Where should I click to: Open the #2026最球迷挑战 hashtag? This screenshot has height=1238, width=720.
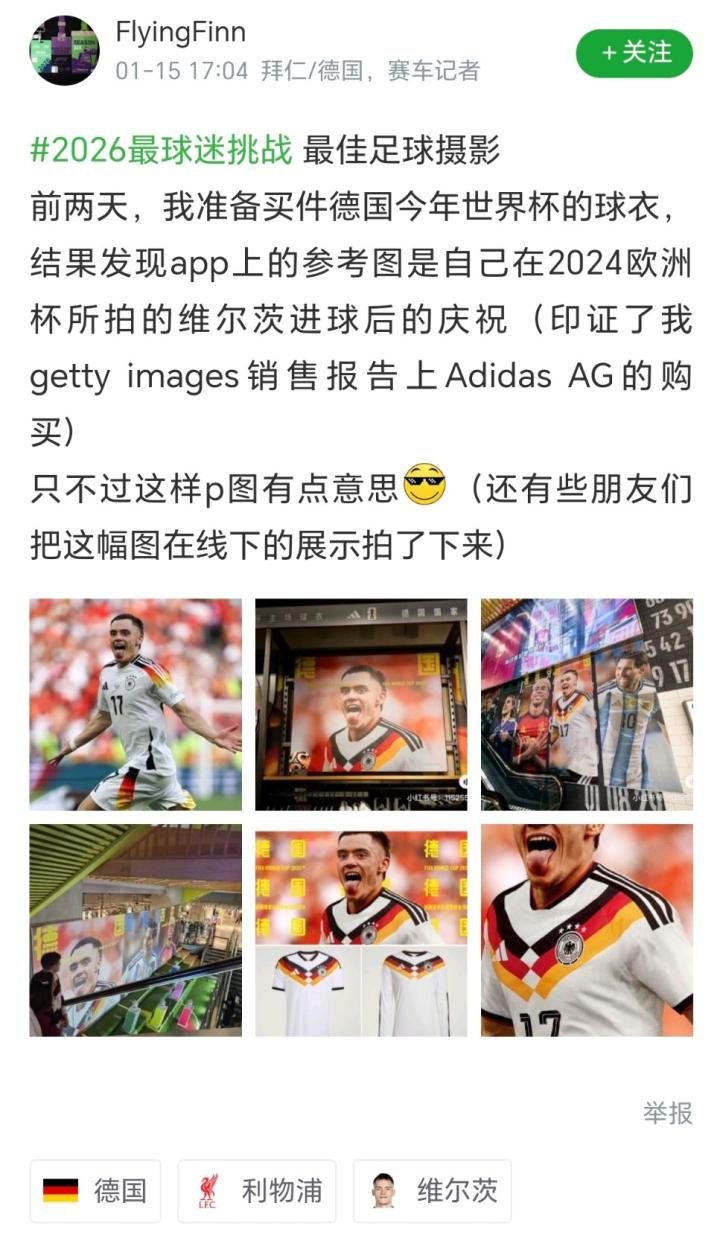161,150
